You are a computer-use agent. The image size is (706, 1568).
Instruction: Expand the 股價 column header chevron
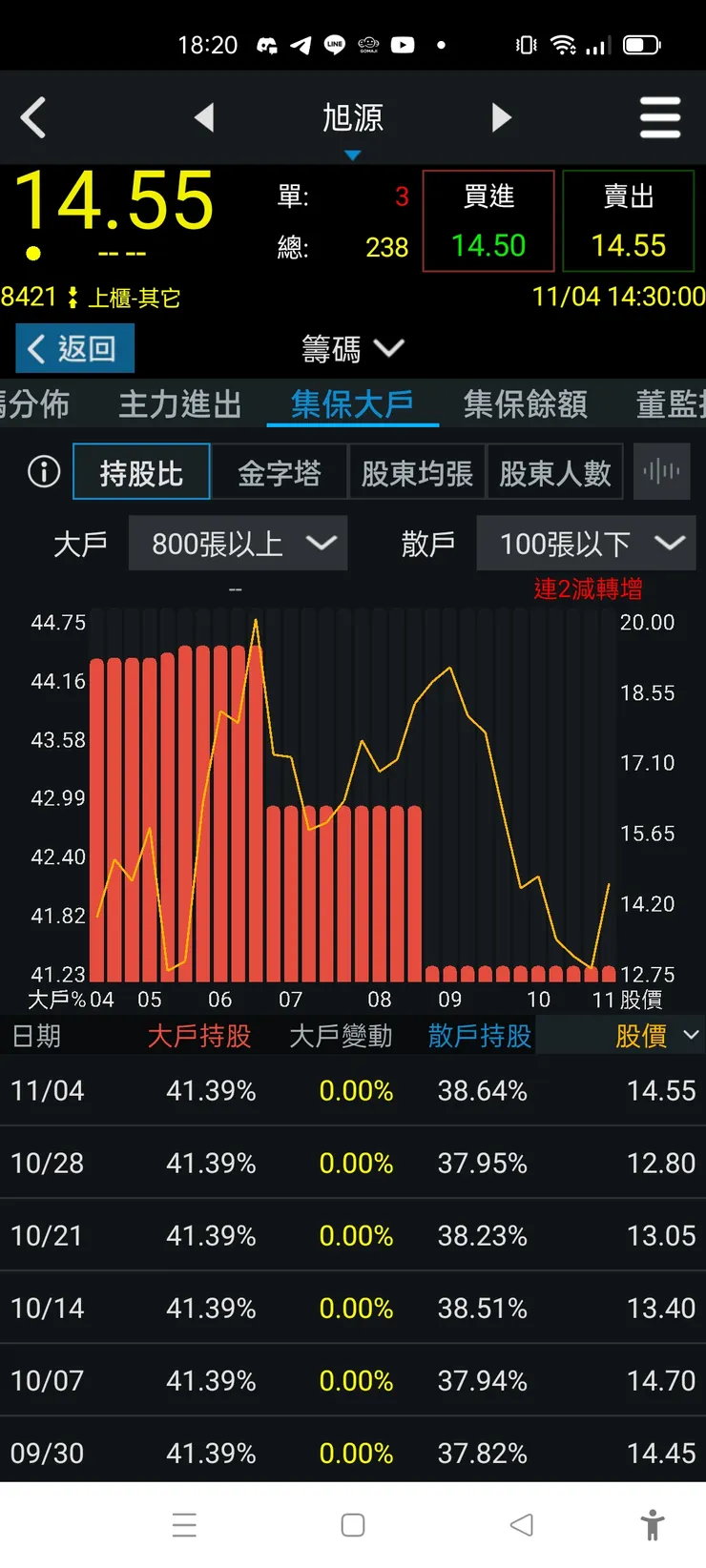[x=691, y=1035]
